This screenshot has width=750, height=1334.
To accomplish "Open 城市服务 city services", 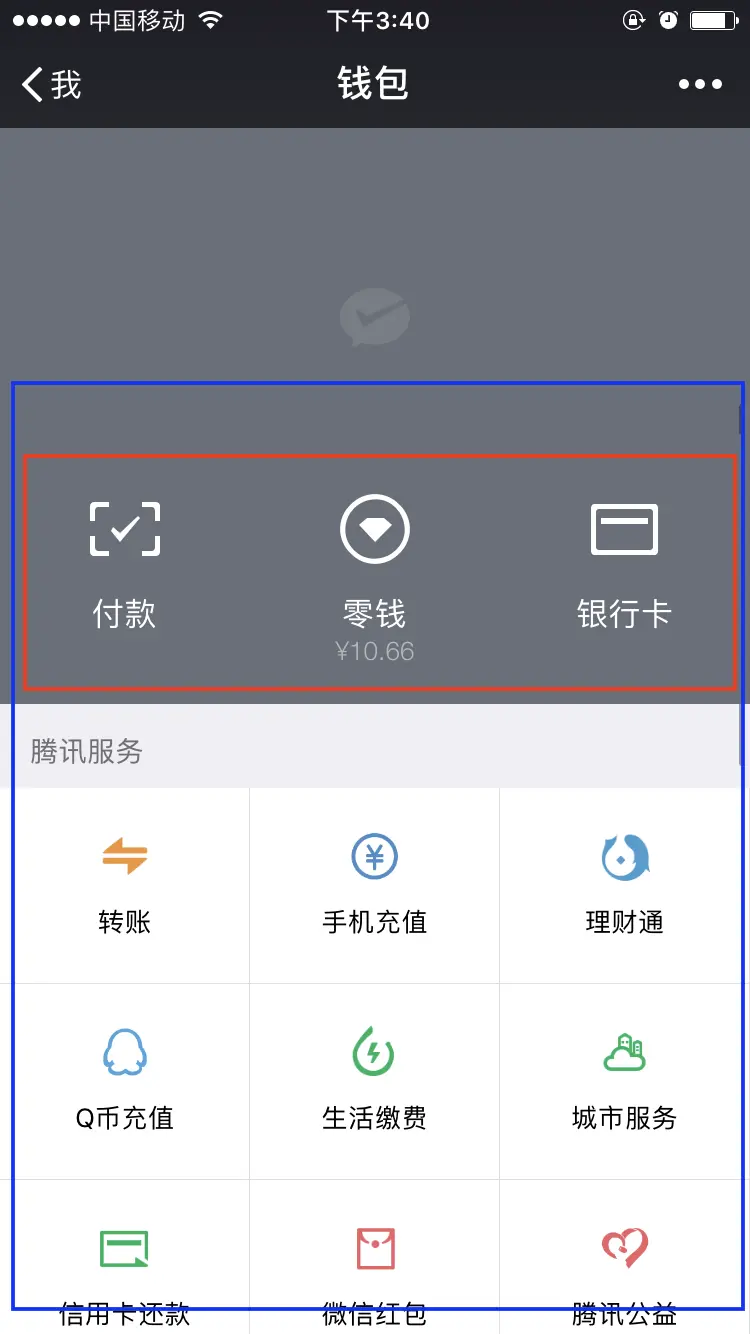I will (624, 1080).
